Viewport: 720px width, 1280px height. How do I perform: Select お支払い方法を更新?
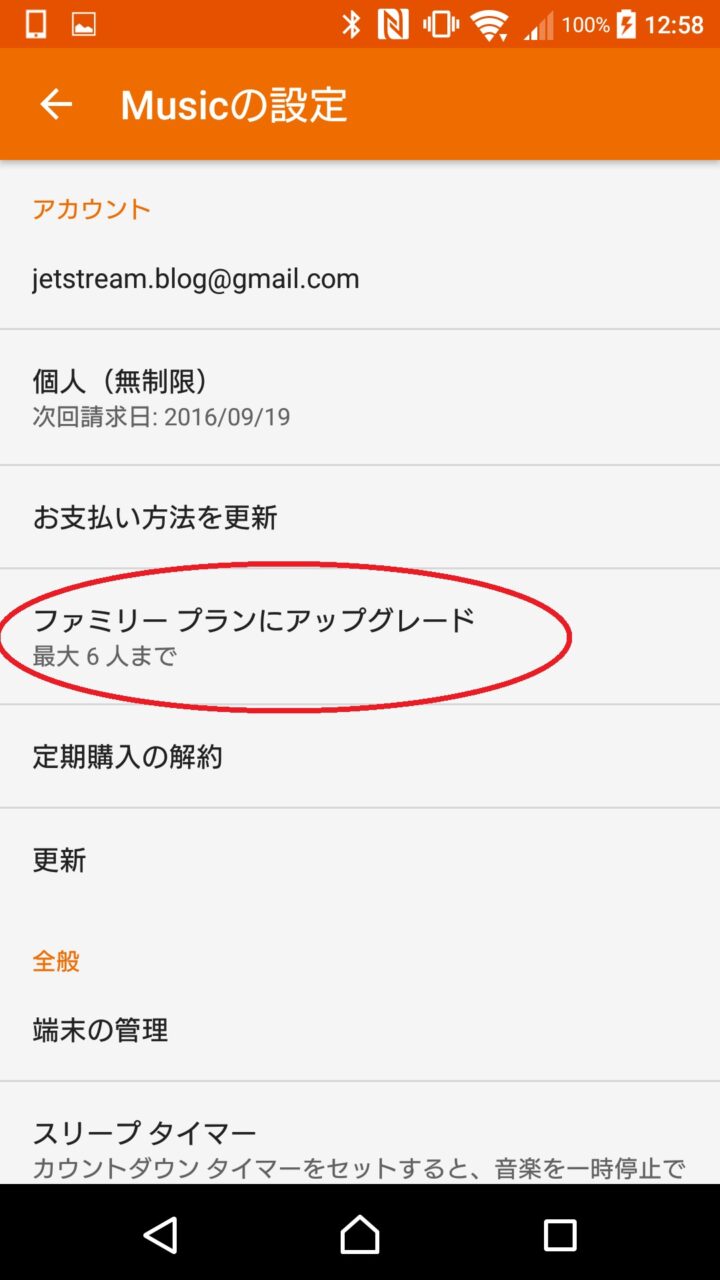pyautogui.click(x=360, y=518)
